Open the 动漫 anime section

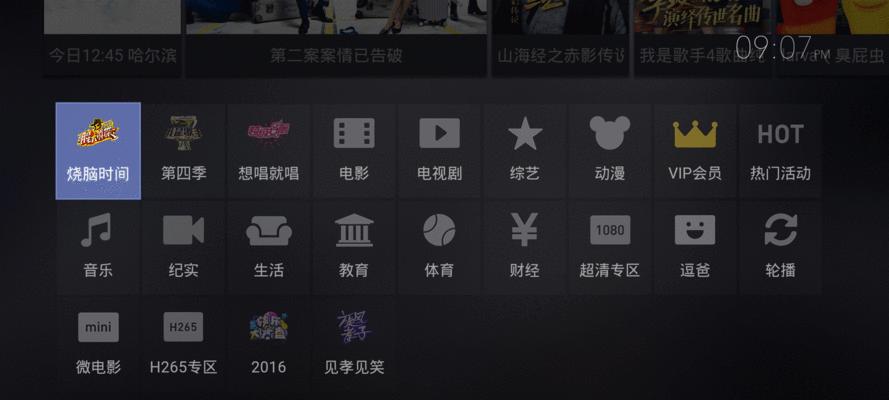point(610,150)
